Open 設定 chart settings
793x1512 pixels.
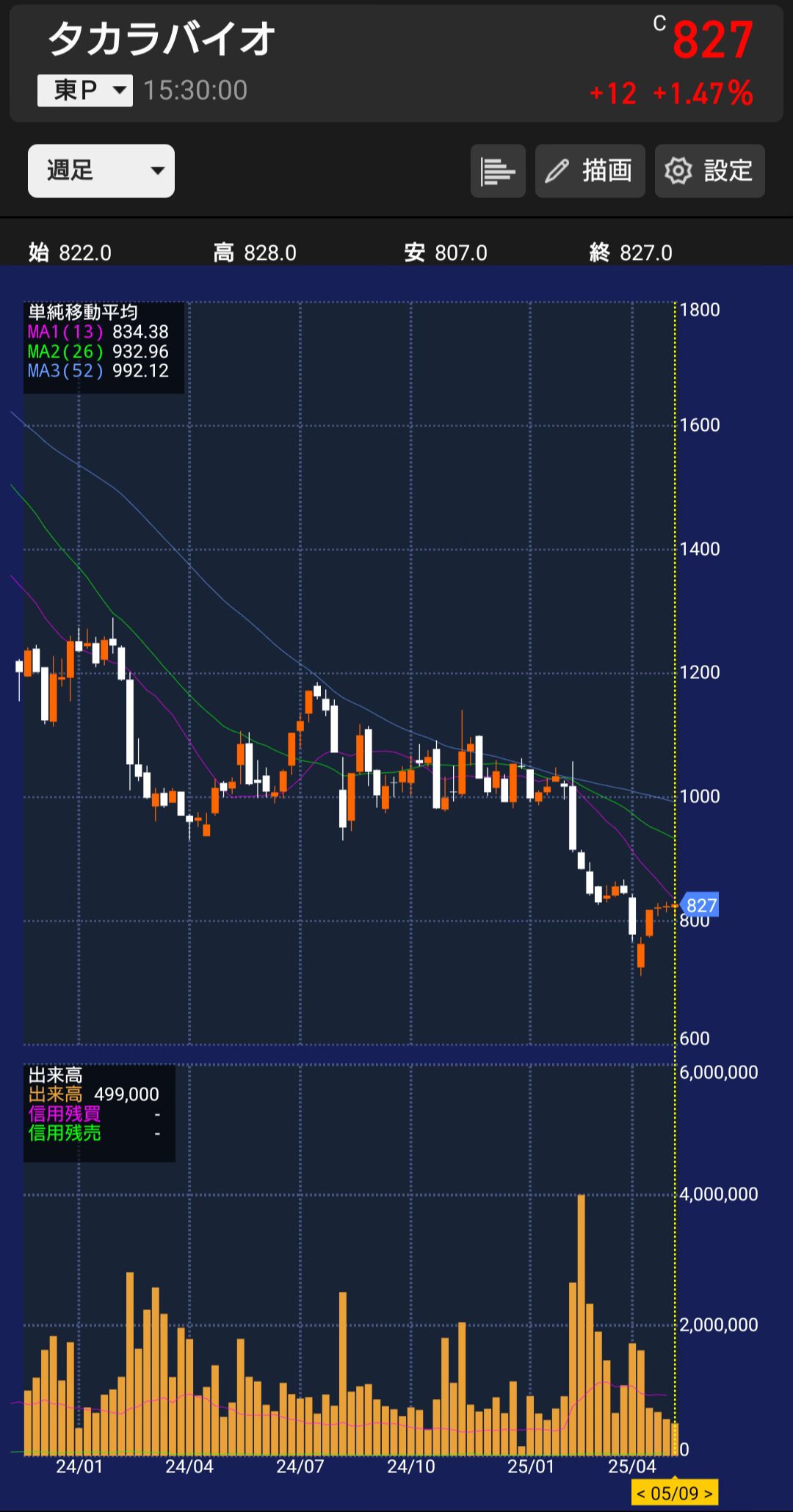[709, 171]
